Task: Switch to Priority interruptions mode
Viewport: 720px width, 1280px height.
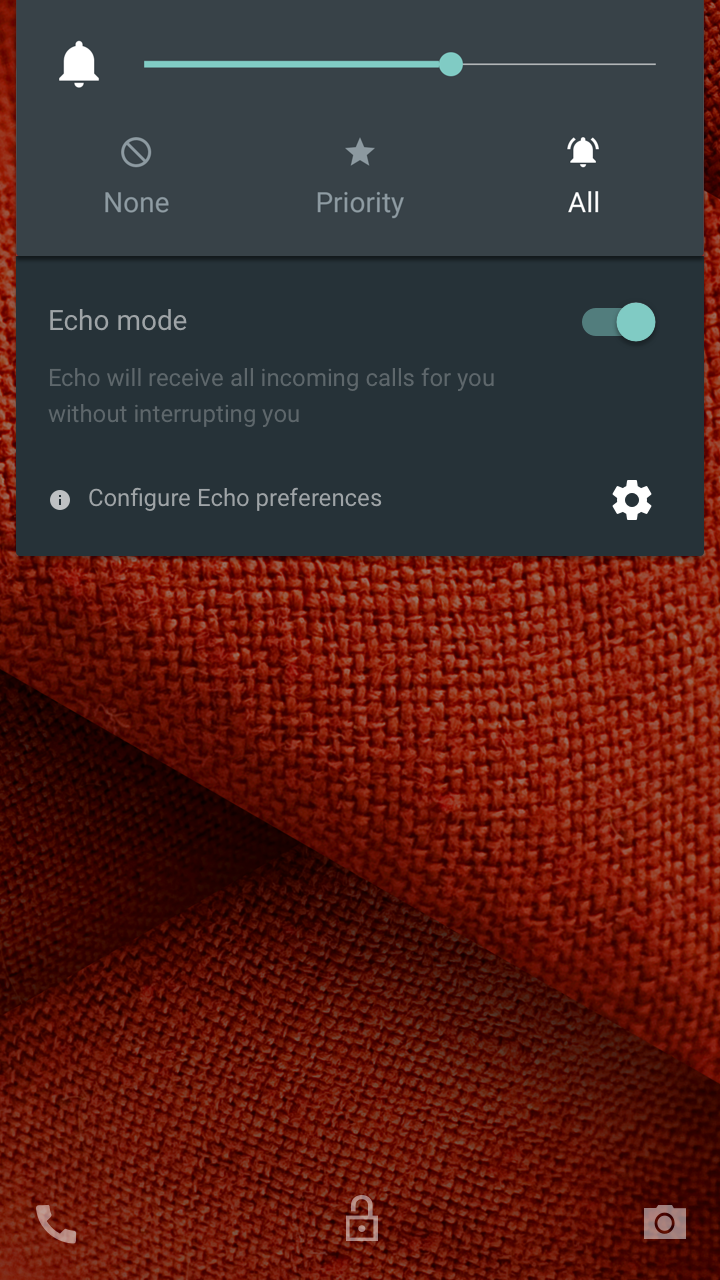Action: [x=360, y=177]
